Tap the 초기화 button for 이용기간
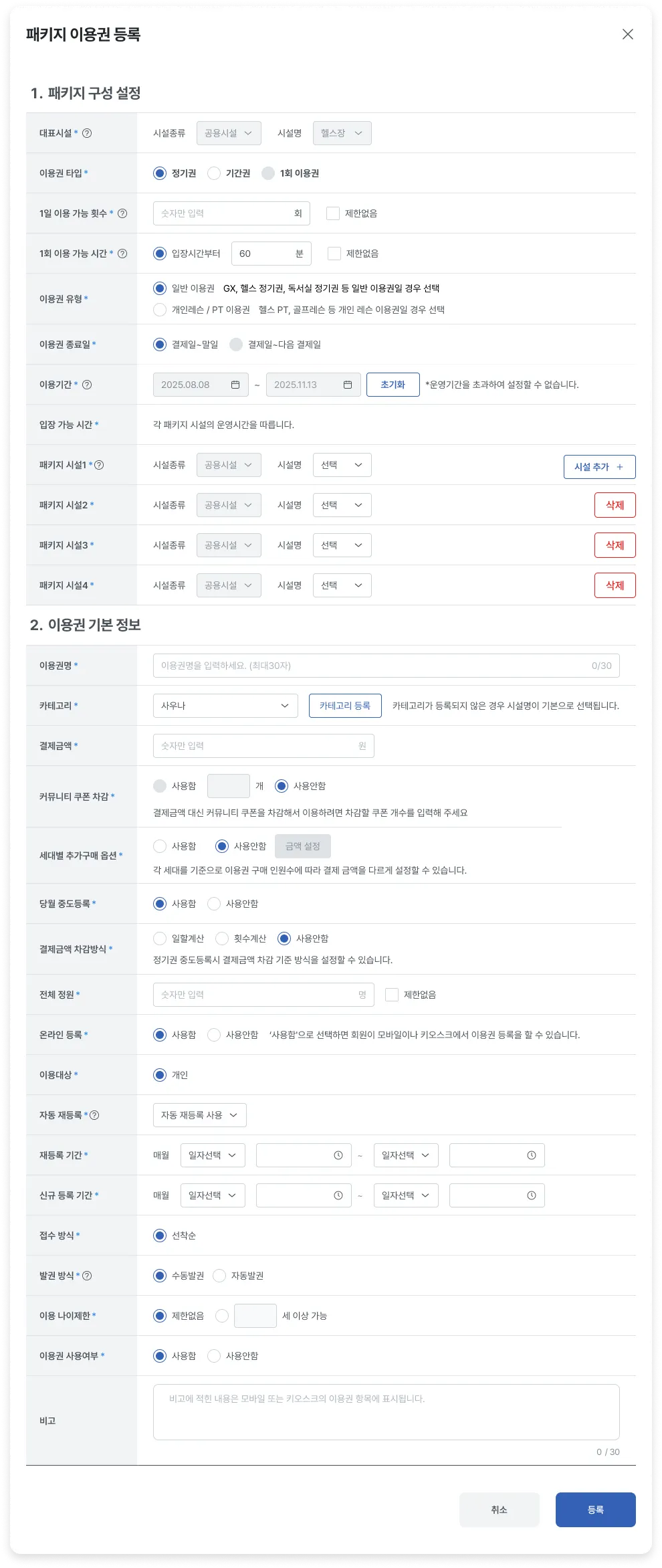The height and width of the screenshot is (1568, 662). click(x=393, y=385)
